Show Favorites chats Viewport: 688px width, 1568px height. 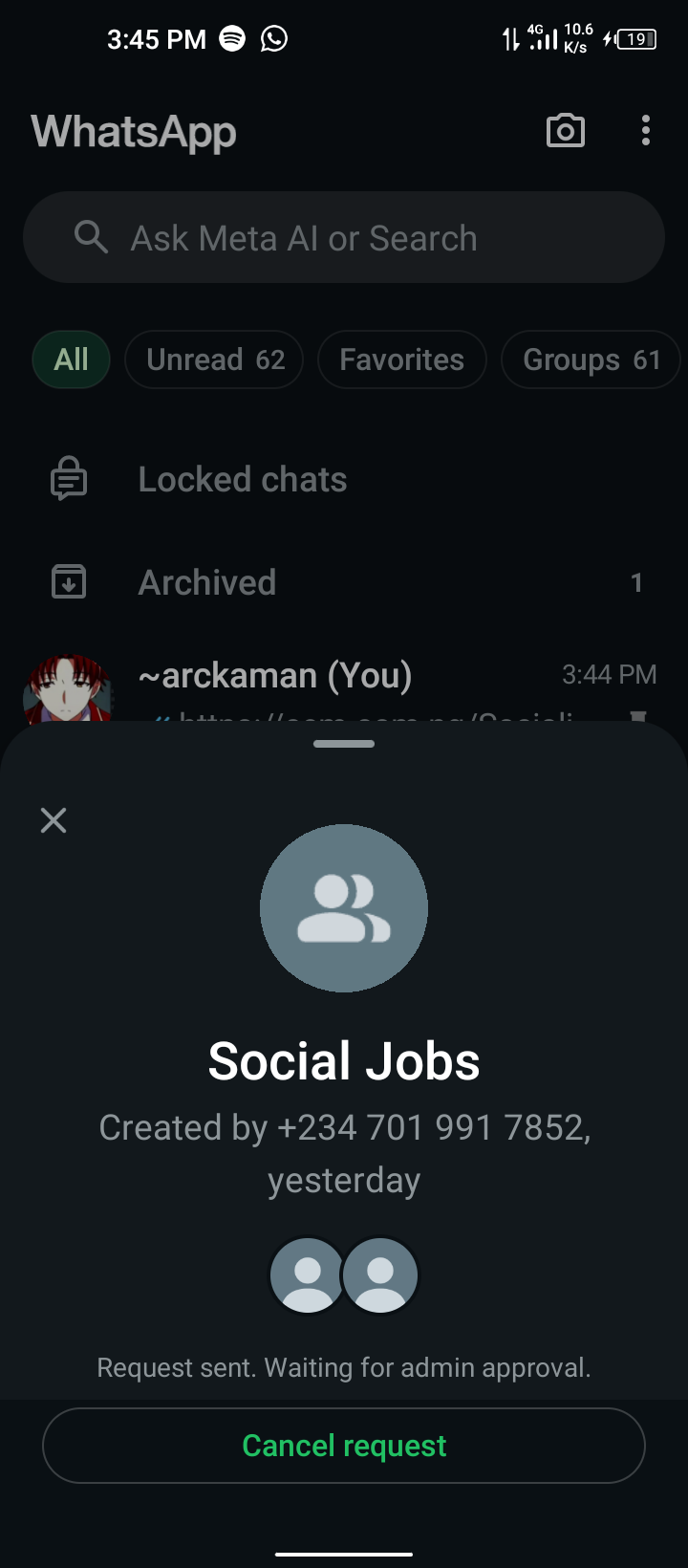[x=401, y=359]
